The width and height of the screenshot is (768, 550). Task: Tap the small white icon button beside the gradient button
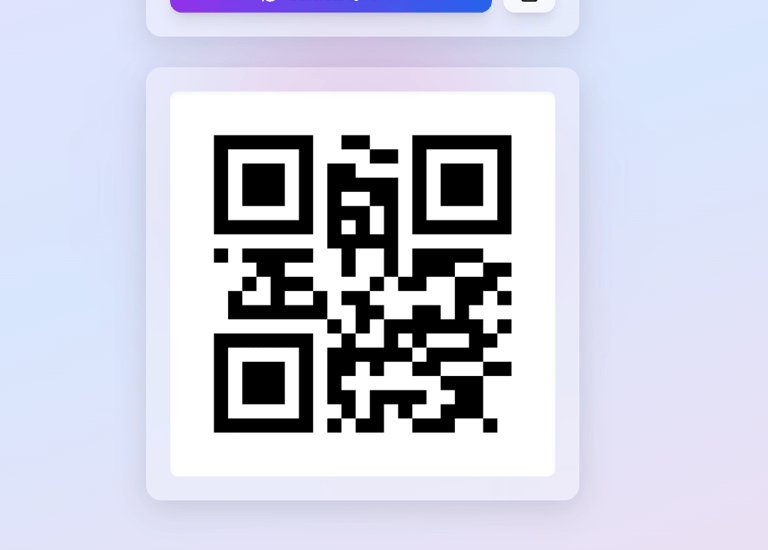(x=529, y=5)
